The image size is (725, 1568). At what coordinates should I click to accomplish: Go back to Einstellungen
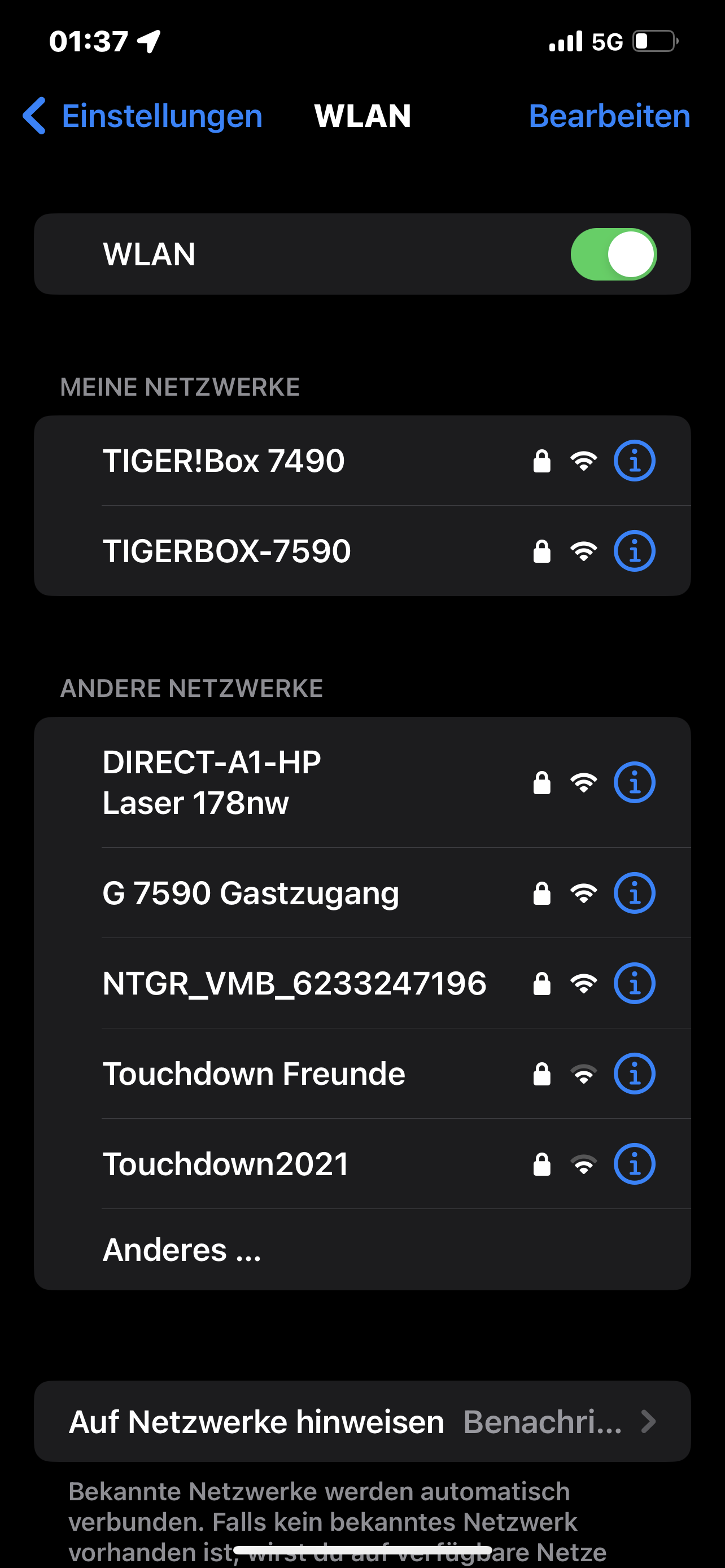143,116
